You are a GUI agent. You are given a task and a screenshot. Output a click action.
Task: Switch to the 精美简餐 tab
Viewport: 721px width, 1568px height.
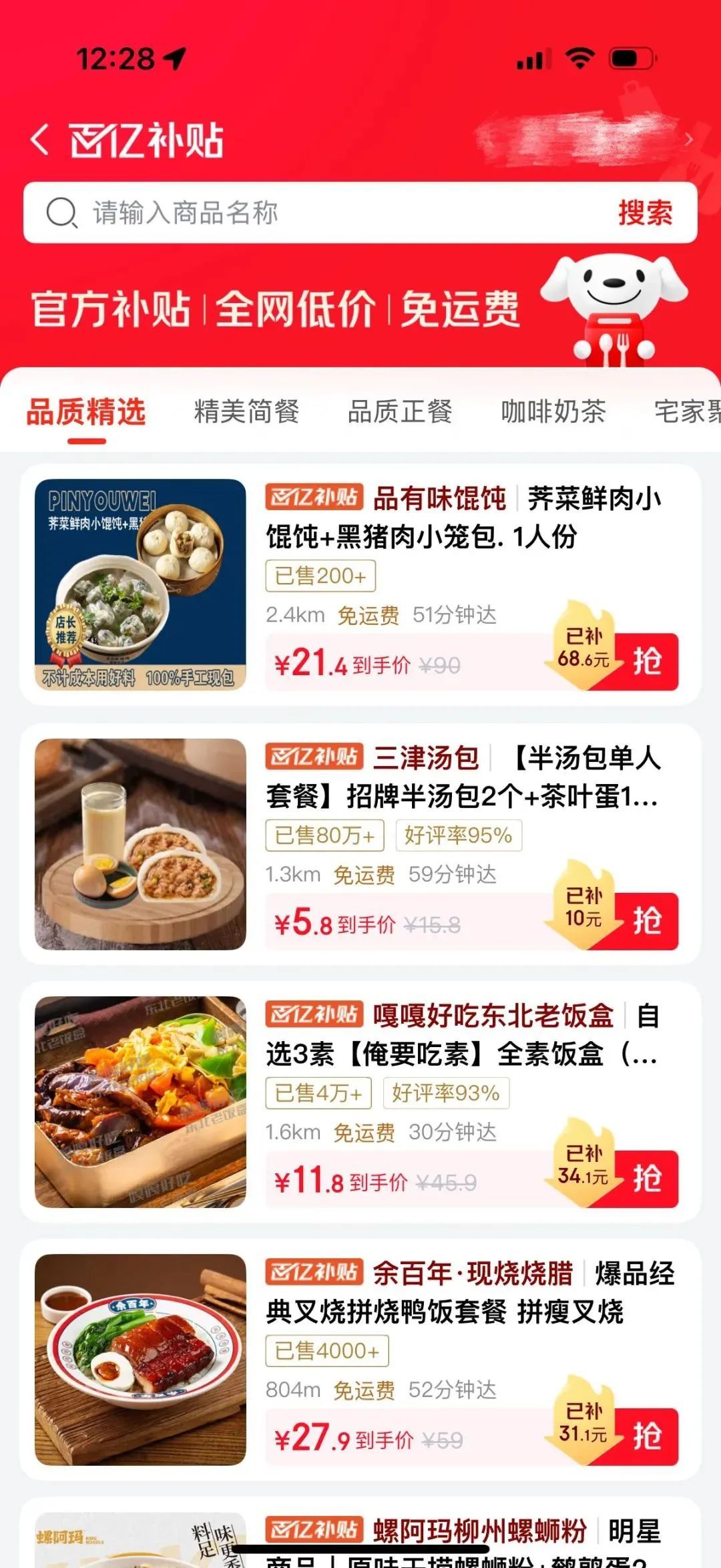(x=246, y=412)
